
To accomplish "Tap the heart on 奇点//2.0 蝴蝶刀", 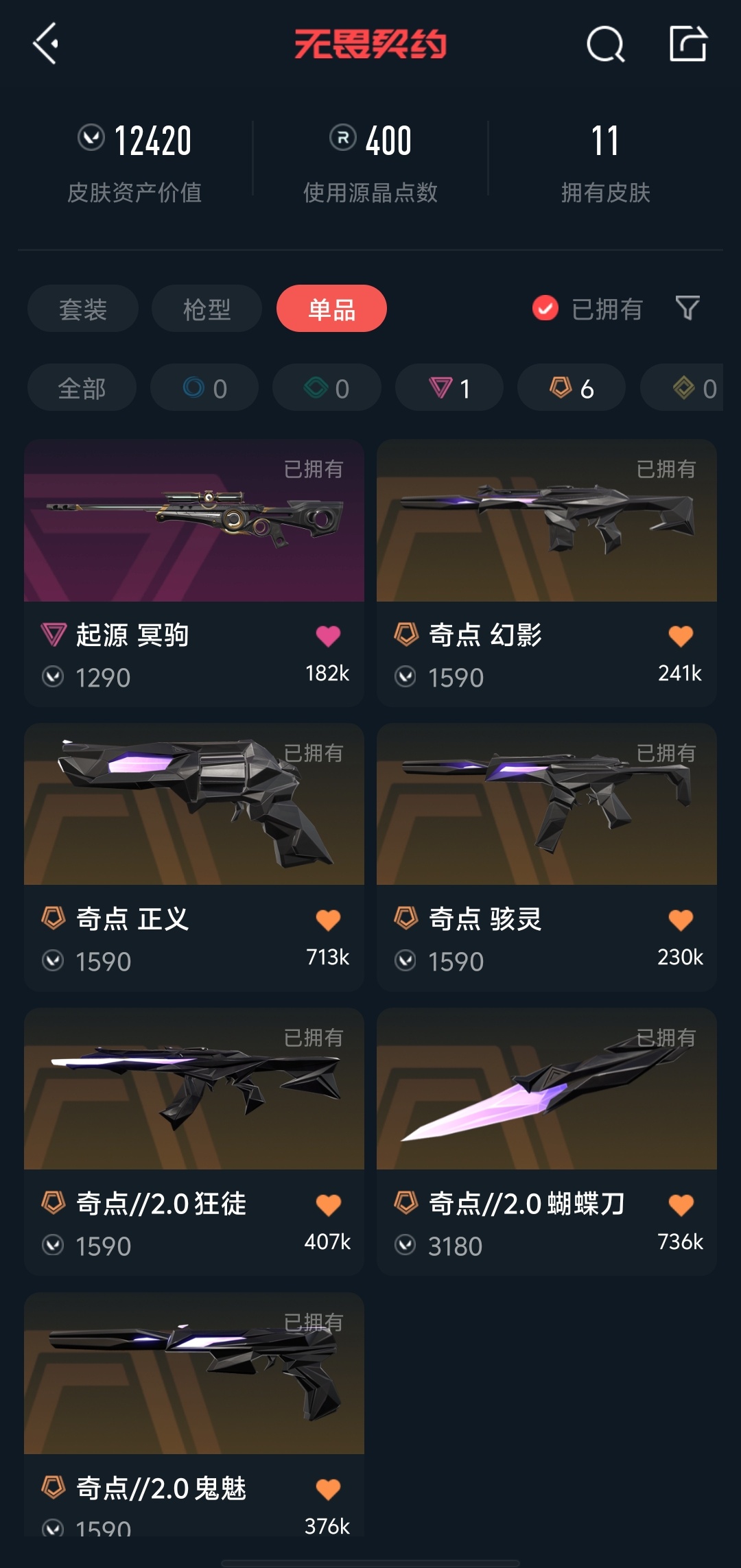I will tap(681, 1204).
